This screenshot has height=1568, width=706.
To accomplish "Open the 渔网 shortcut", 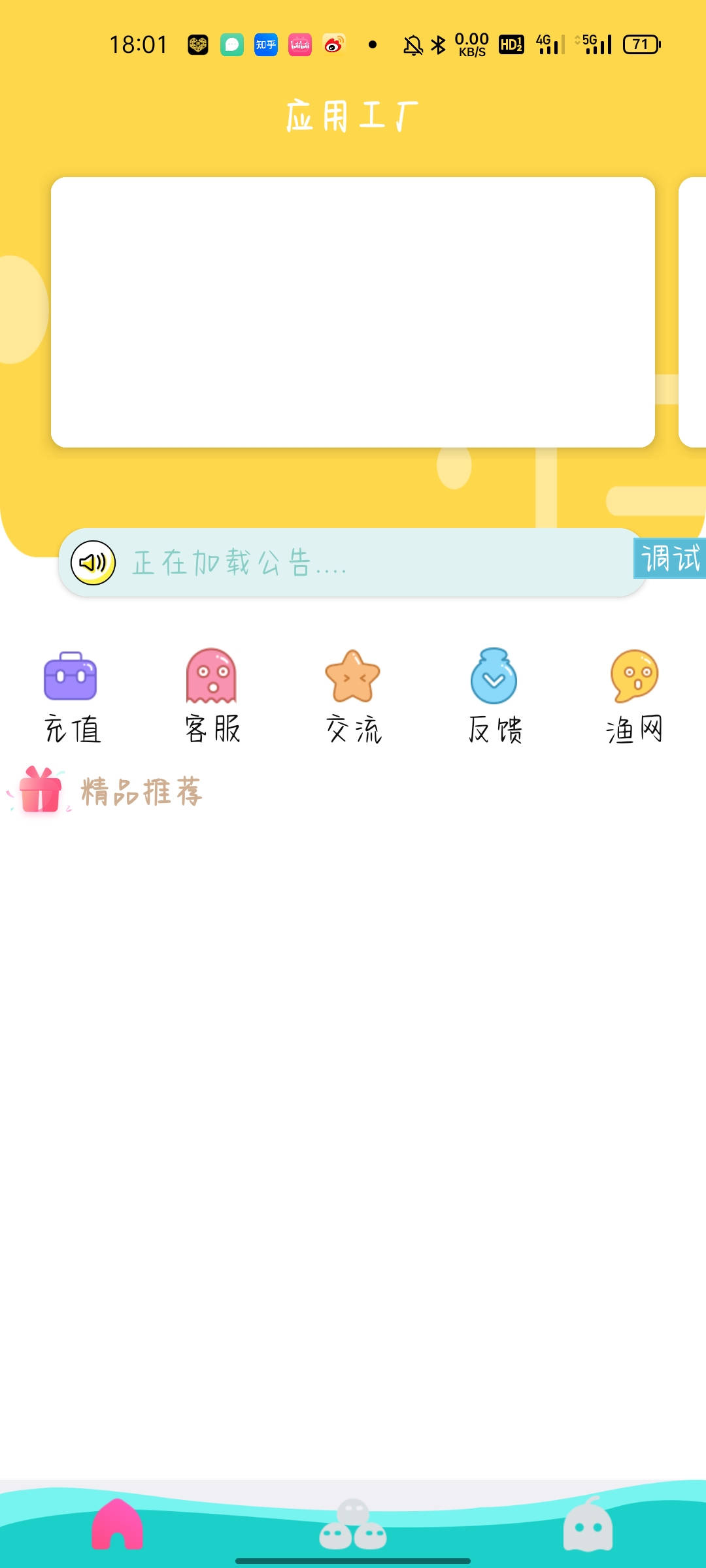I will [x=634, y=696].
